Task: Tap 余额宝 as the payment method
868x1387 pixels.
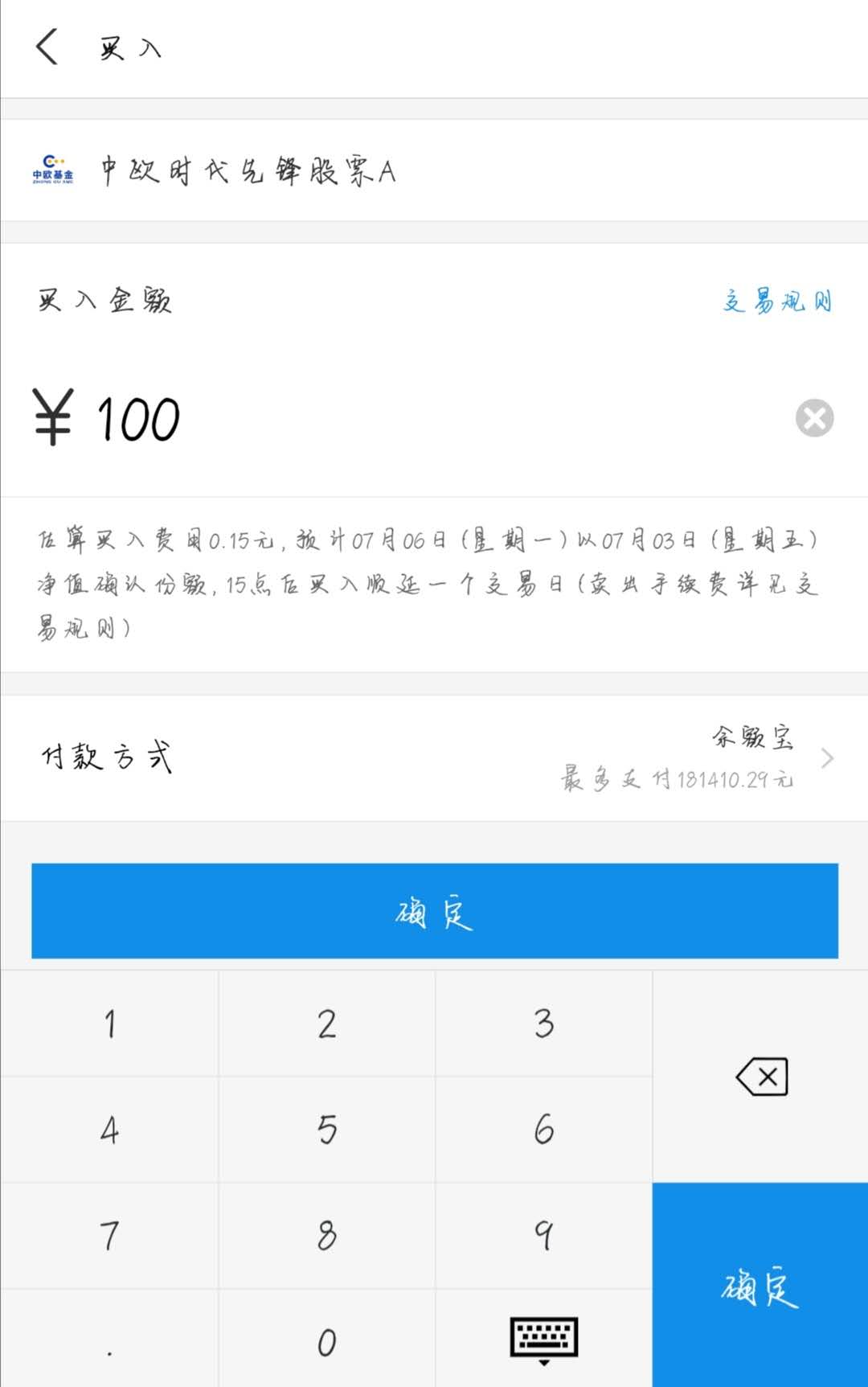Action: (x=754, y=740)
